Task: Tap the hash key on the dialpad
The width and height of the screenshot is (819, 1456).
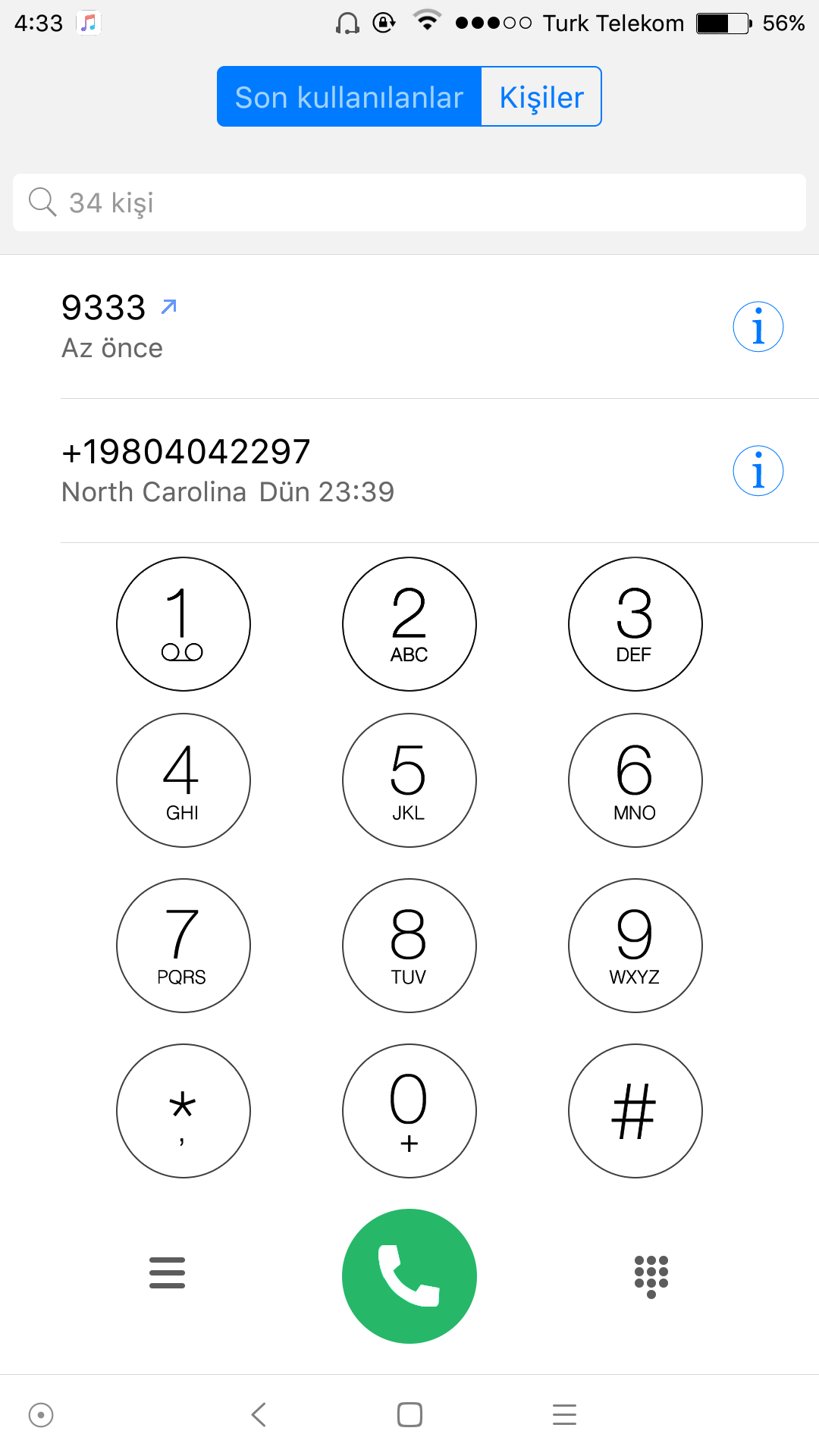Action: 635,1111
